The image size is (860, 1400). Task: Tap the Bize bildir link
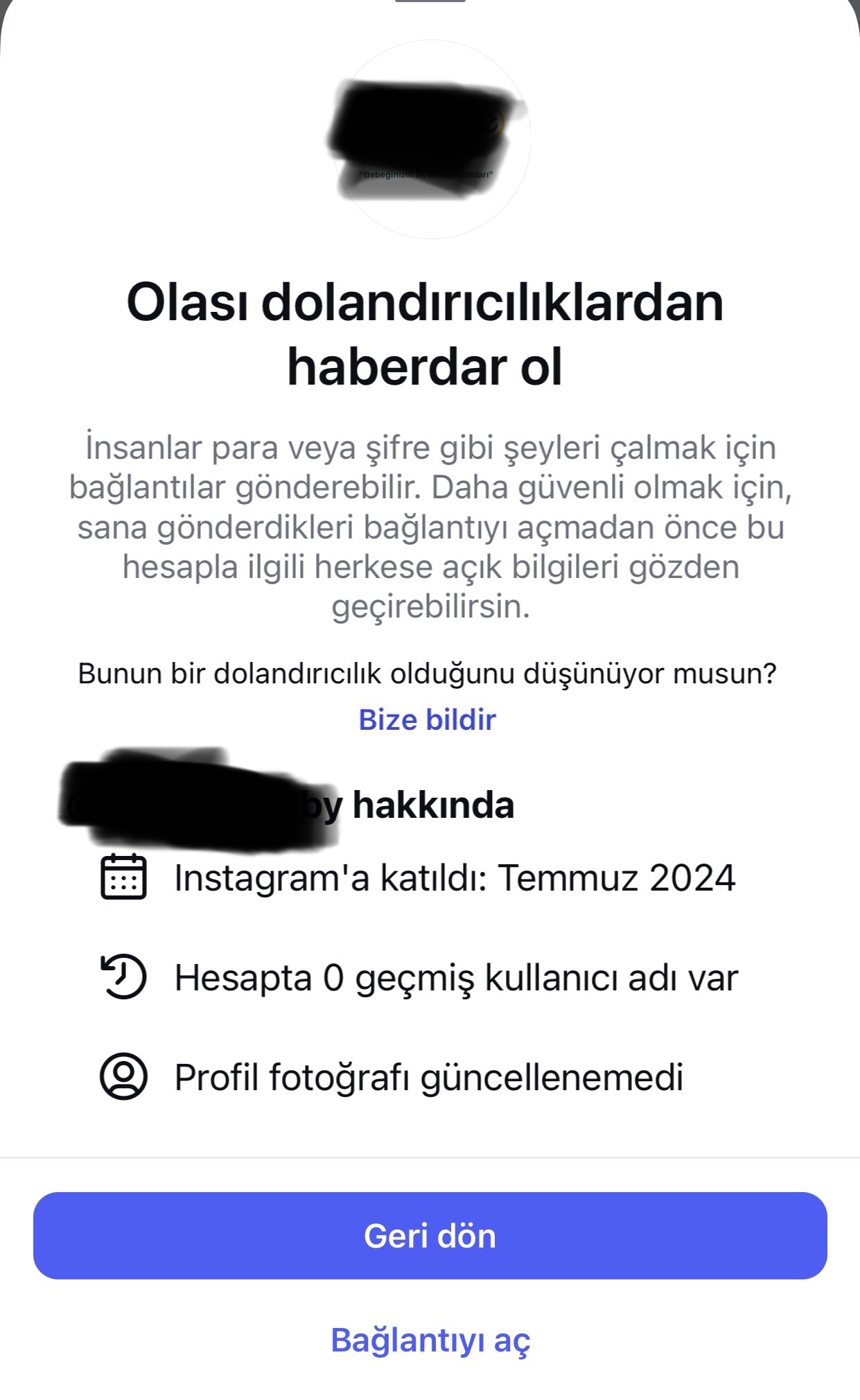click(x=427, y=719)
